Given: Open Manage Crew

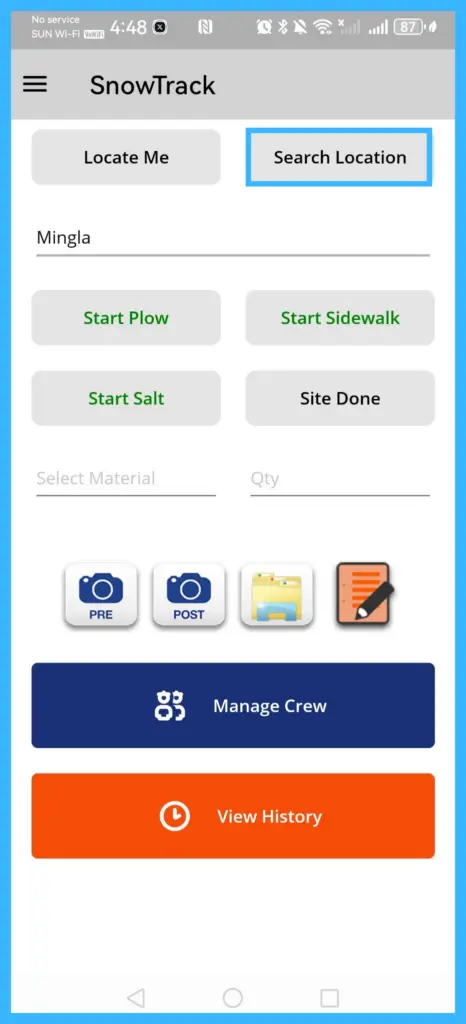Looking at the screenshot, I should coord(233,705).
